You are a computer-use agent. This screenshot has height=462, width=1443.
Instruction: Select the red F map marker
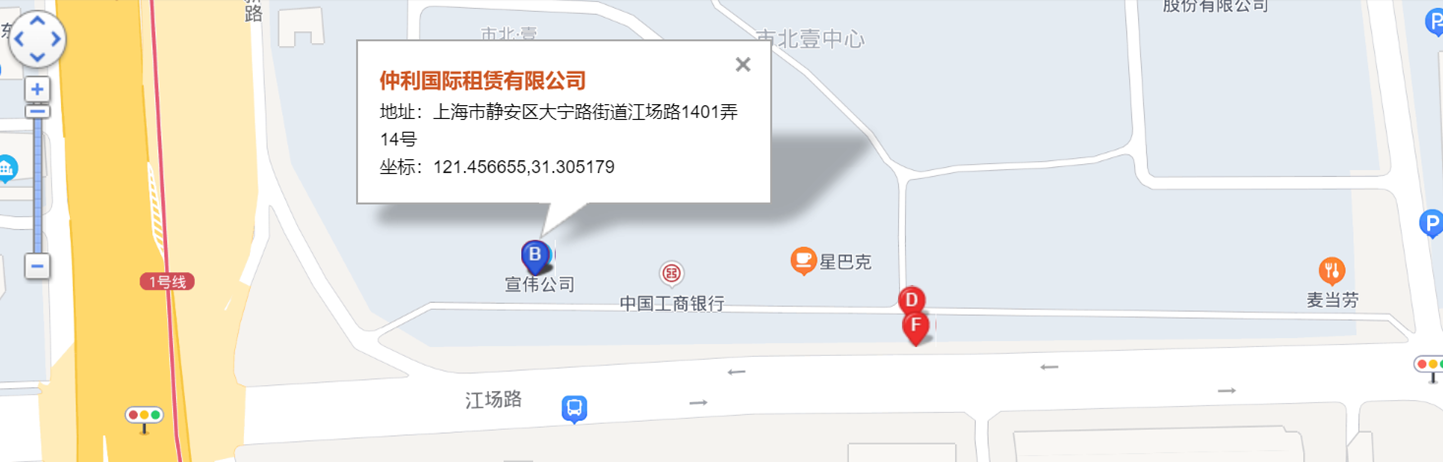(915, 327)
